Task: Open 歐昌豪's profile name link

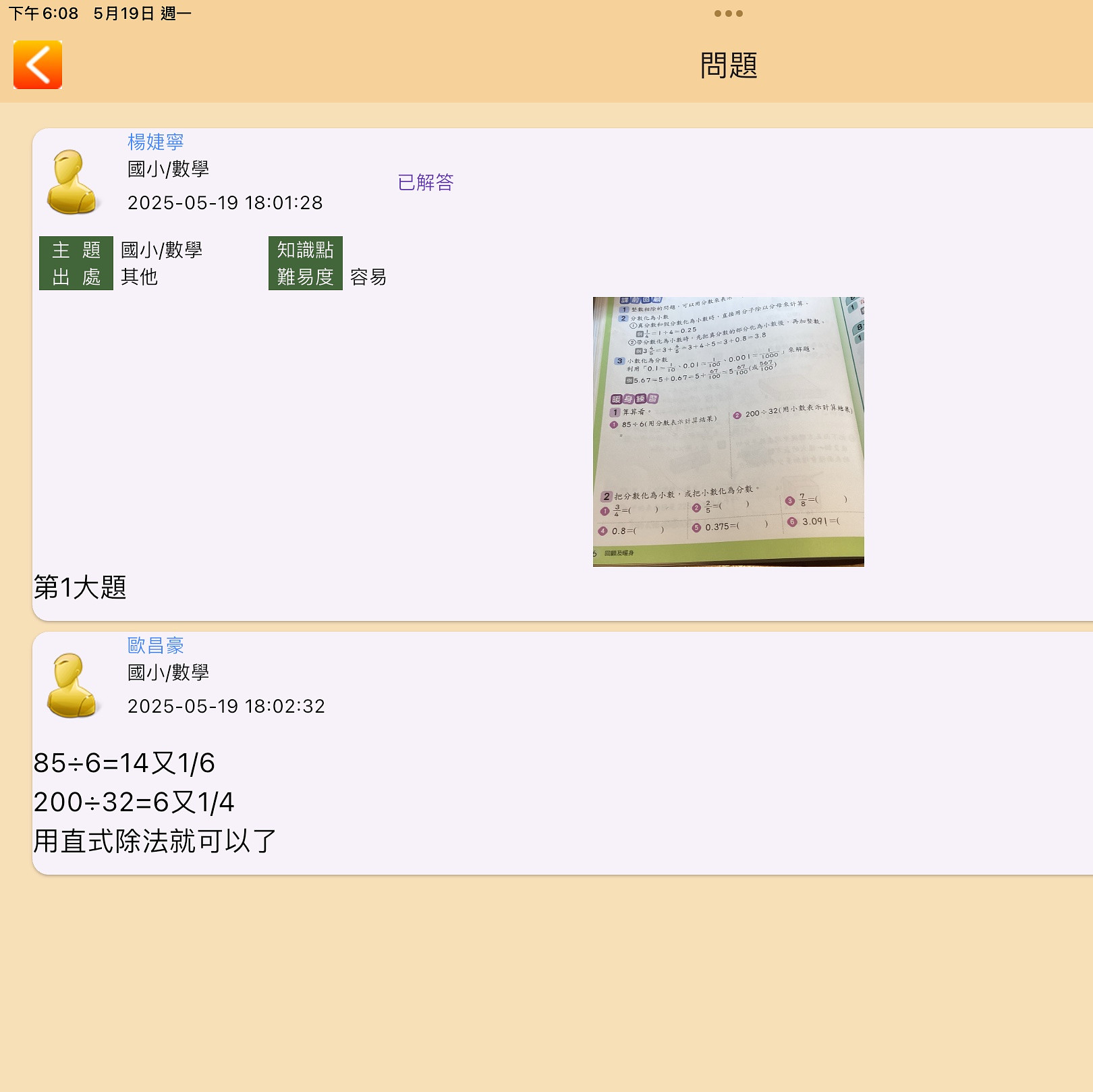Action: click(x=156, y=645)
